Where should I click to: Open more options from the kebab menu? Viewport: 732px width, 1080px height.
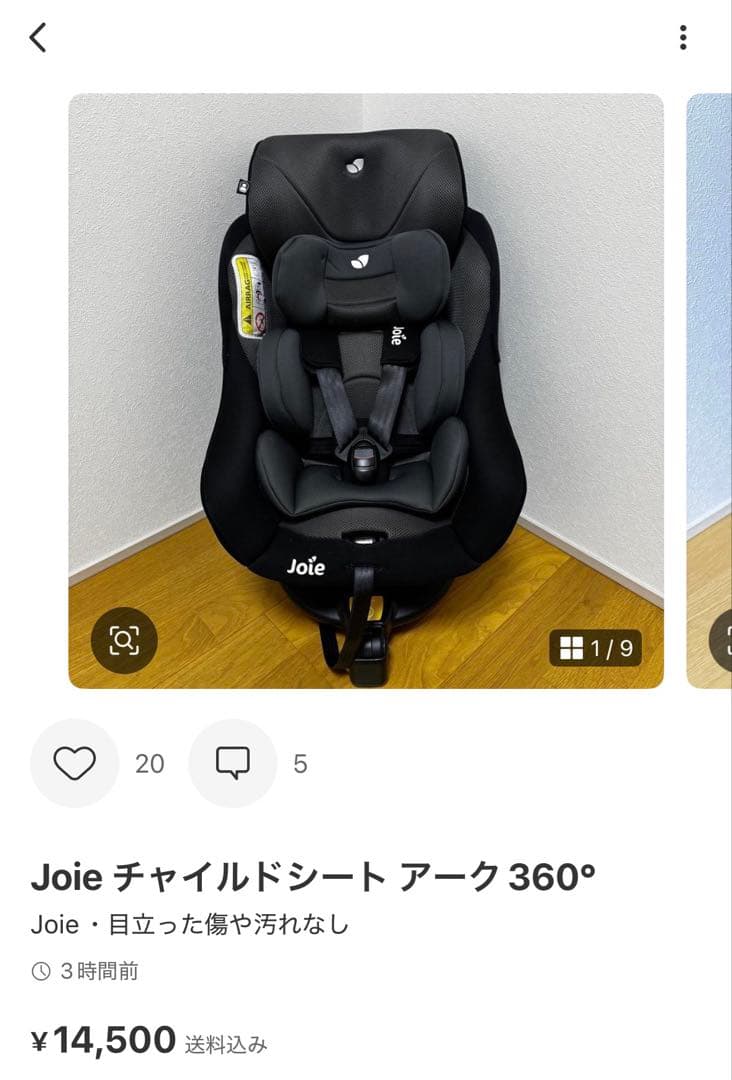click(684, 38)
